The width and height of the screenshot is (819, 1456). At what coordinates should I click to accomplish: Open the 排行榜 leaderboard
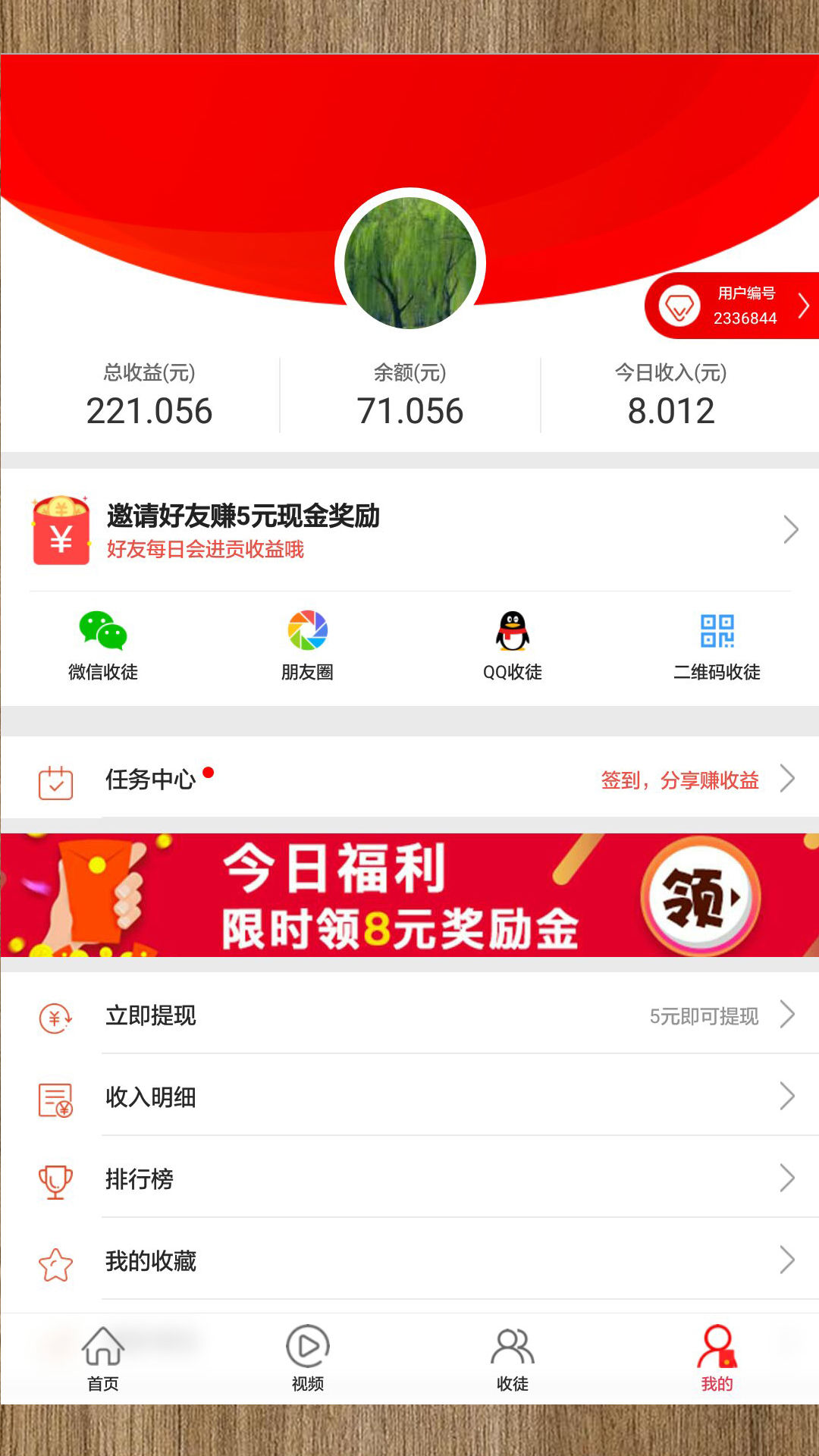click(x=409, y=1179)
